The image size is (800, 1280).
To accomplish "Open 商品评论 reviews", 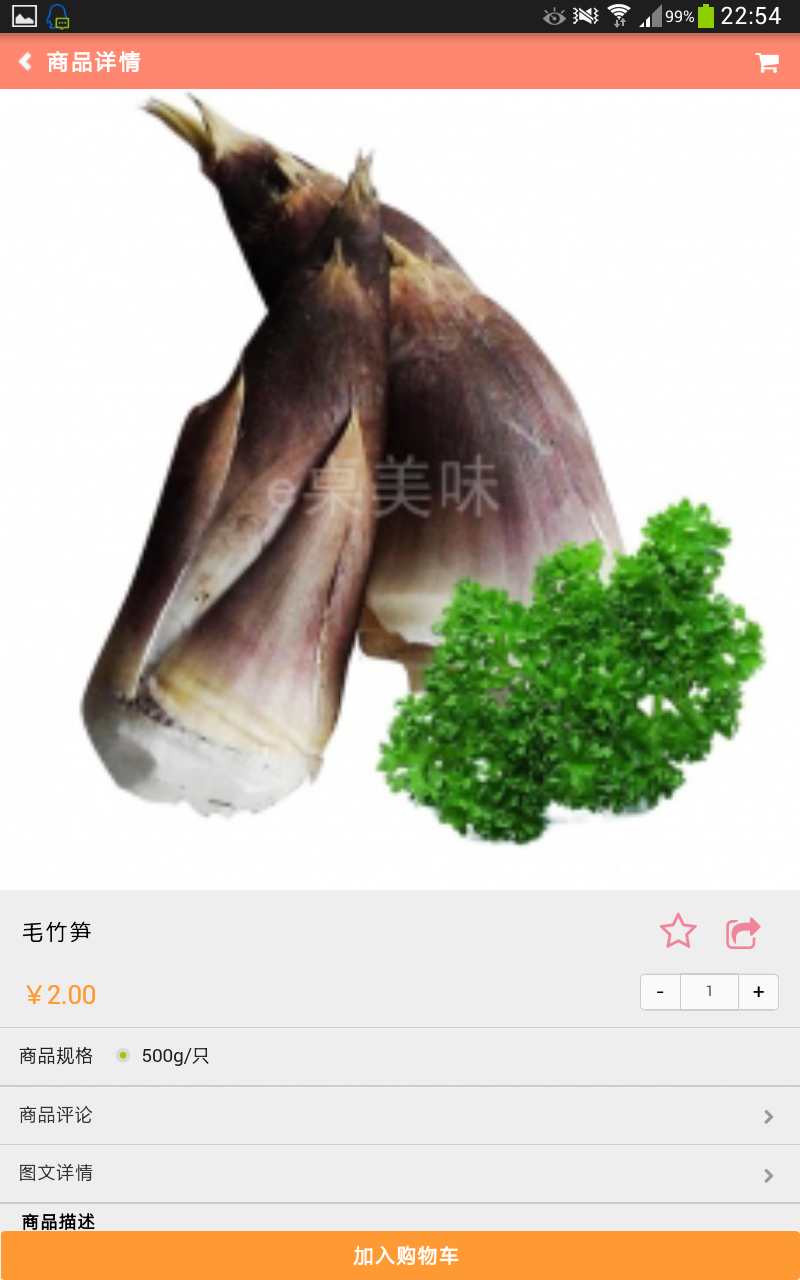I will coord(400,1115).
